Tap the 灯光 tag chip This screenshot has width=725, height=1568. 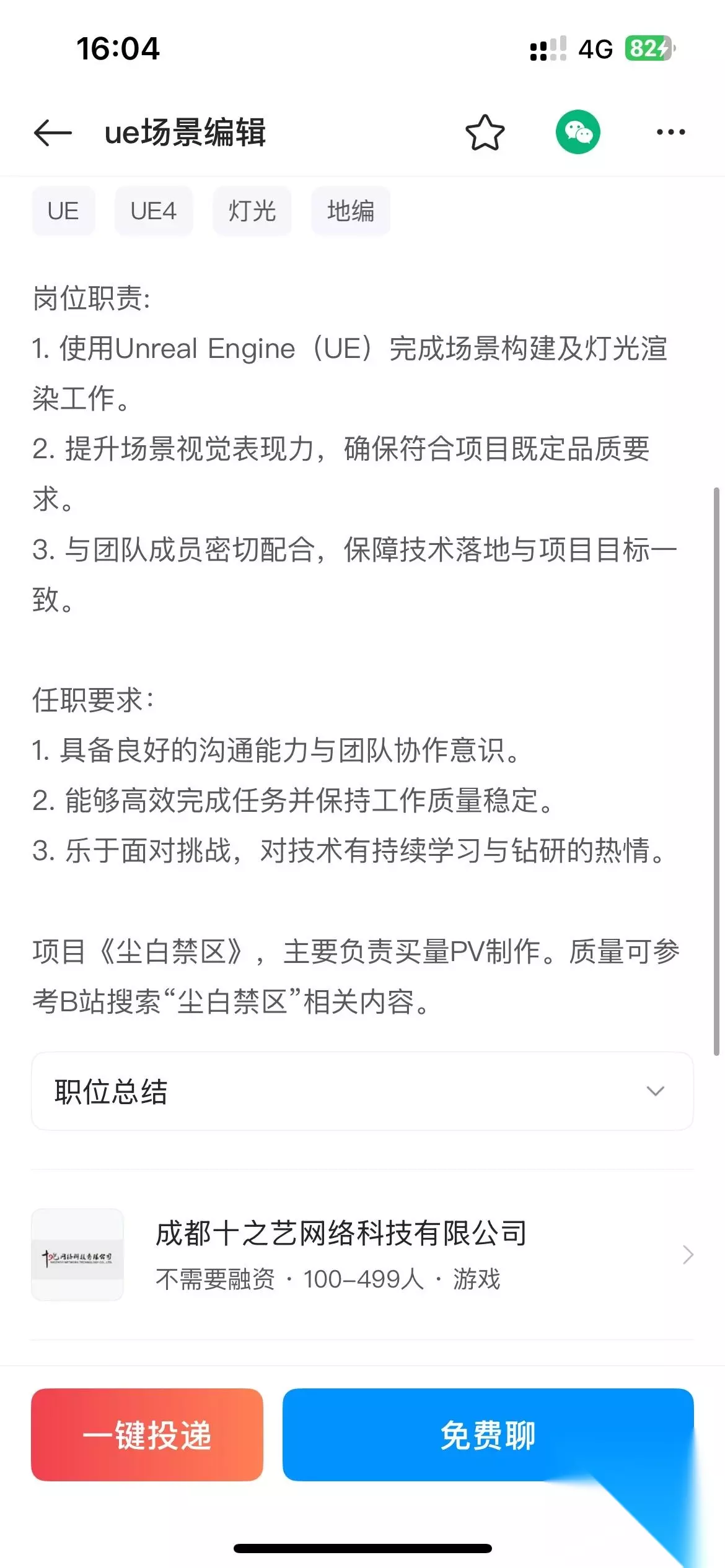click(252, 211)
